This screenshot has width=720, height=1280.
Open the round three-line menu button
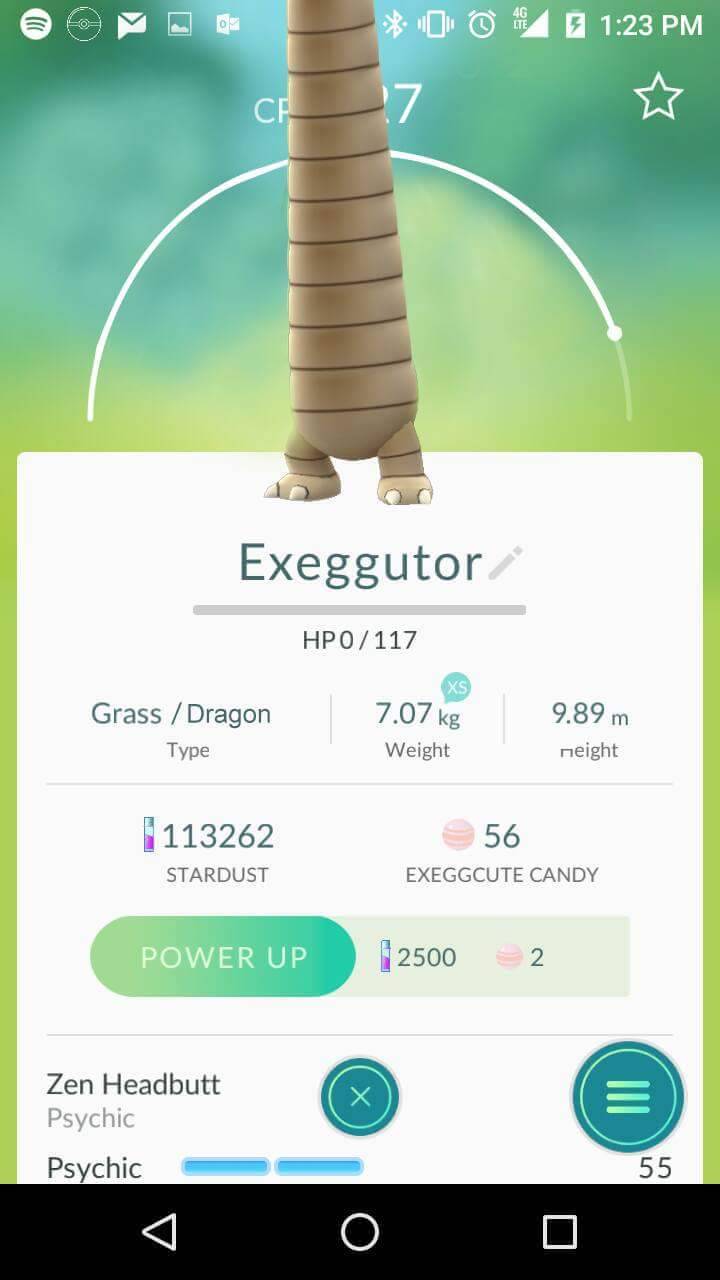628,1097
